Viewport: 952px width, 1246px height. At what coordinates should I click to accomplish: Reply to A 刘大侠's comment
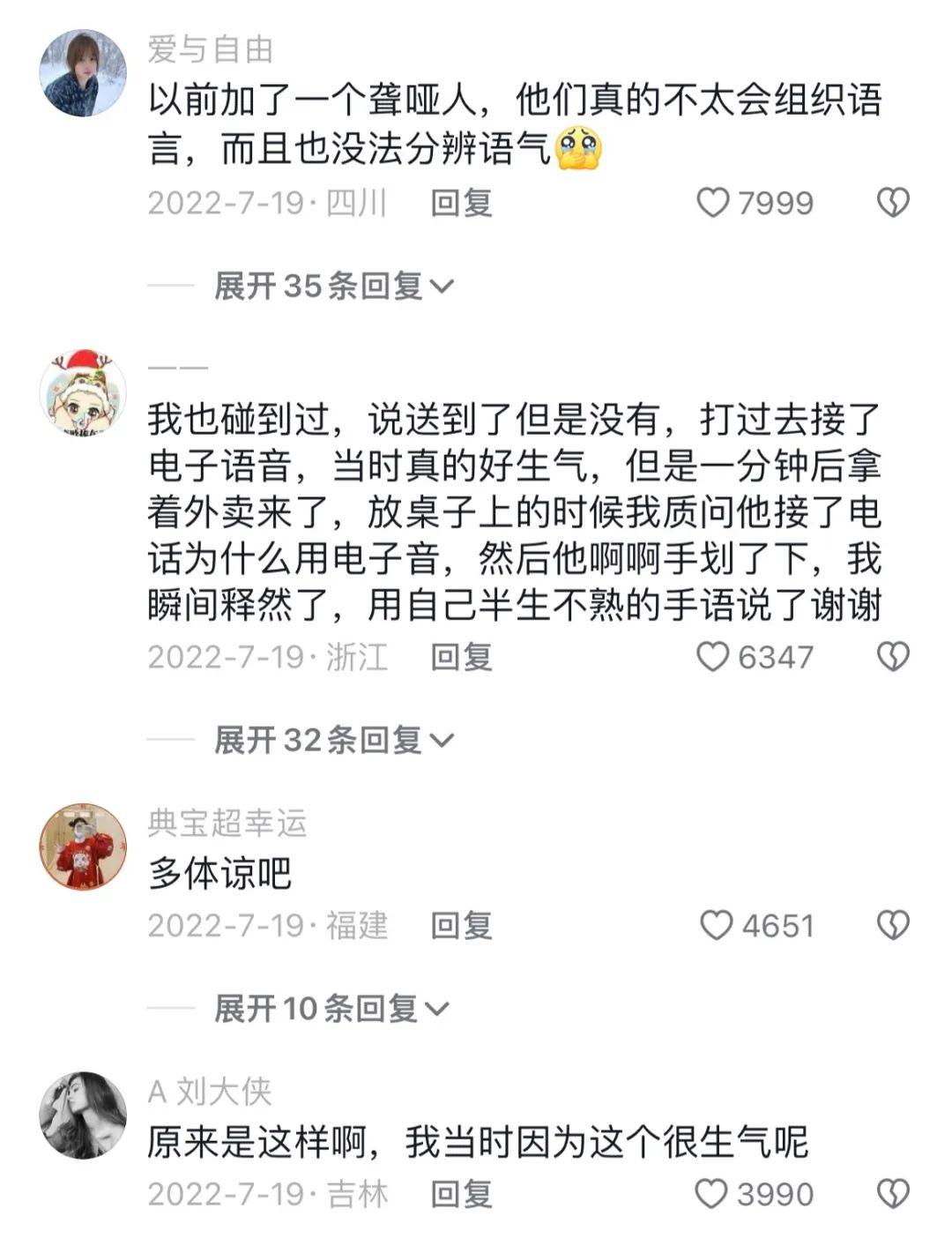pyautogui.click(x=460, y=1195)
